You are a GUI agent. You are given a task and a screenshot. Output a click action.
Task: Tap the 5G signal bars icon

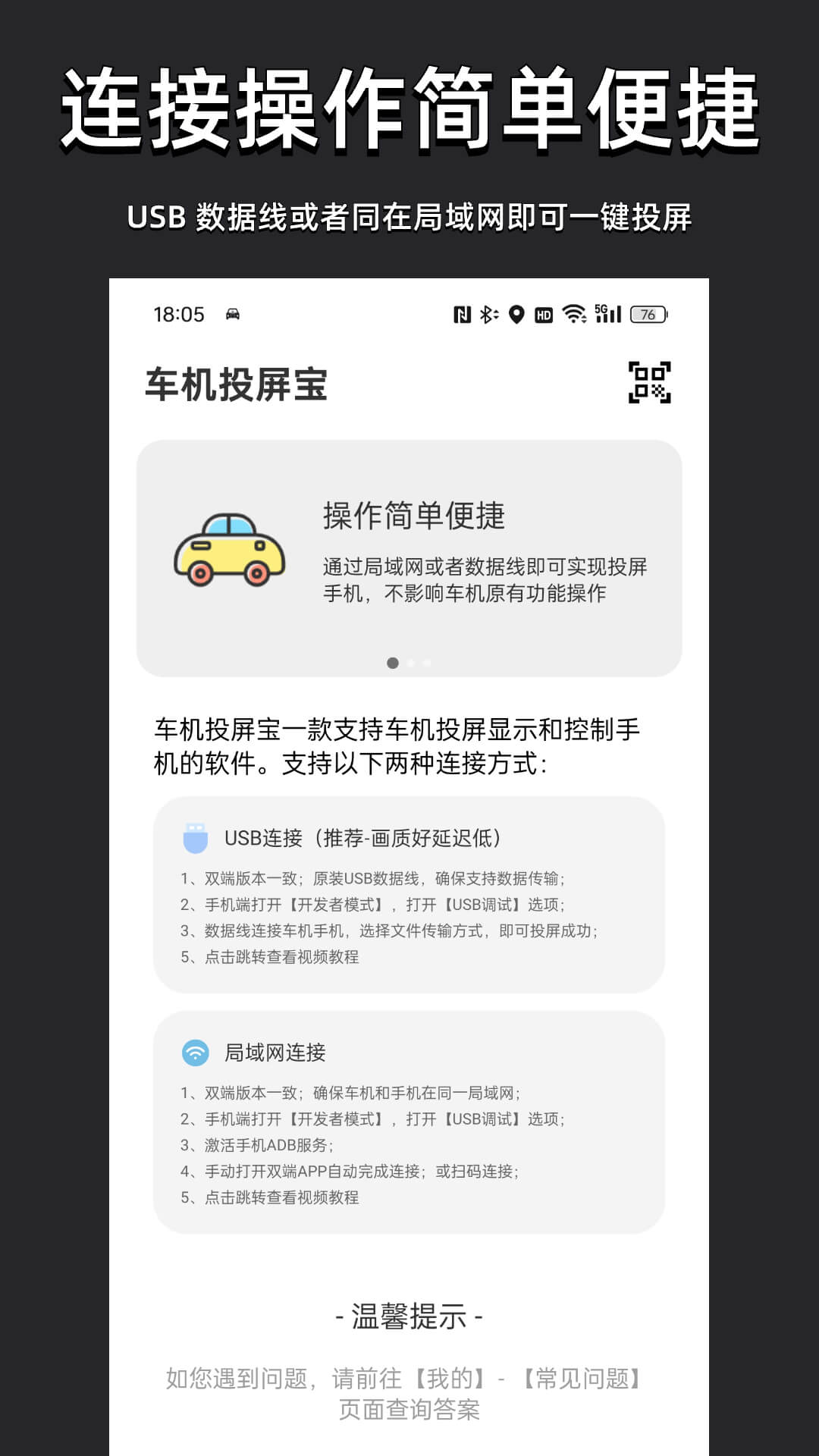click(609, 313)
